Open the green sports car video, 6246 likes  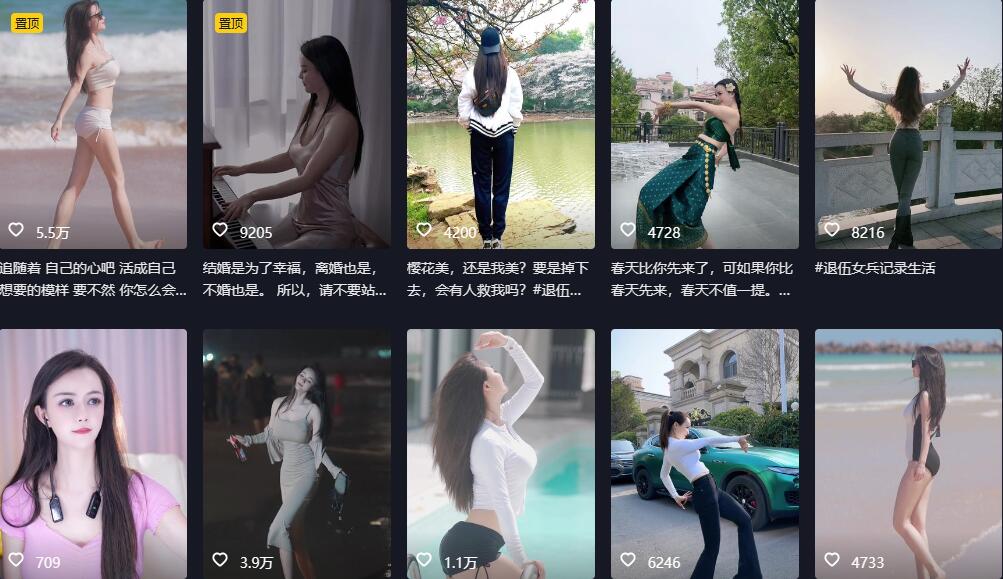click(x=704, y=450)
